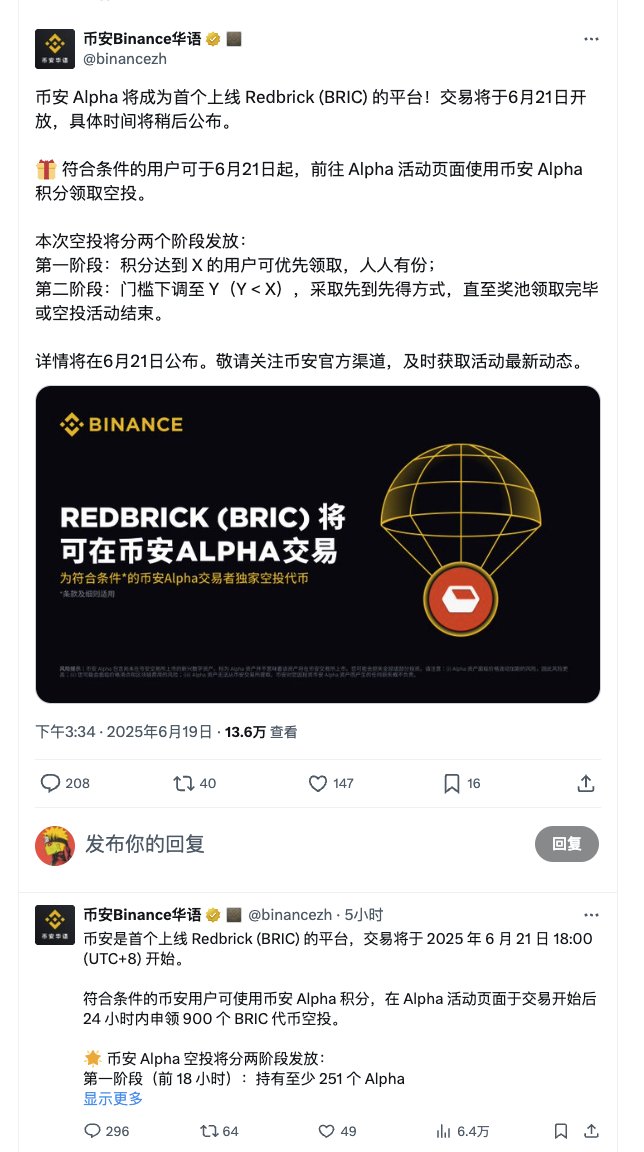This screenshot has height=1152, width=644.
Task: Open the overflow menu on the main post
Action: (x=591, y=39)
